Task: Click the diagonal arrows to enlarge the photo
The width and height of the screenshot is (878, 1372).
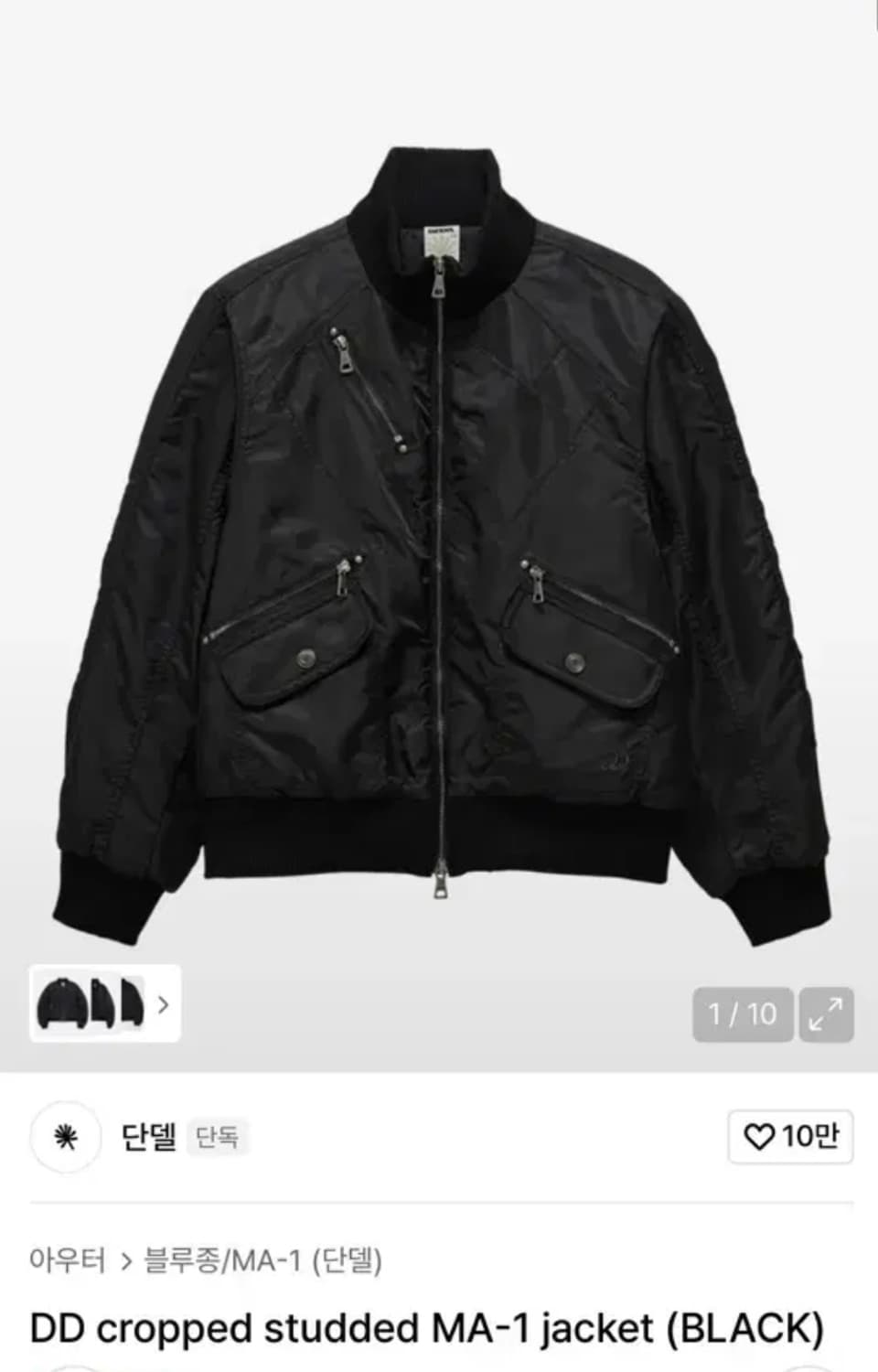Action: pyautogui.click(x=826, y=1013)
